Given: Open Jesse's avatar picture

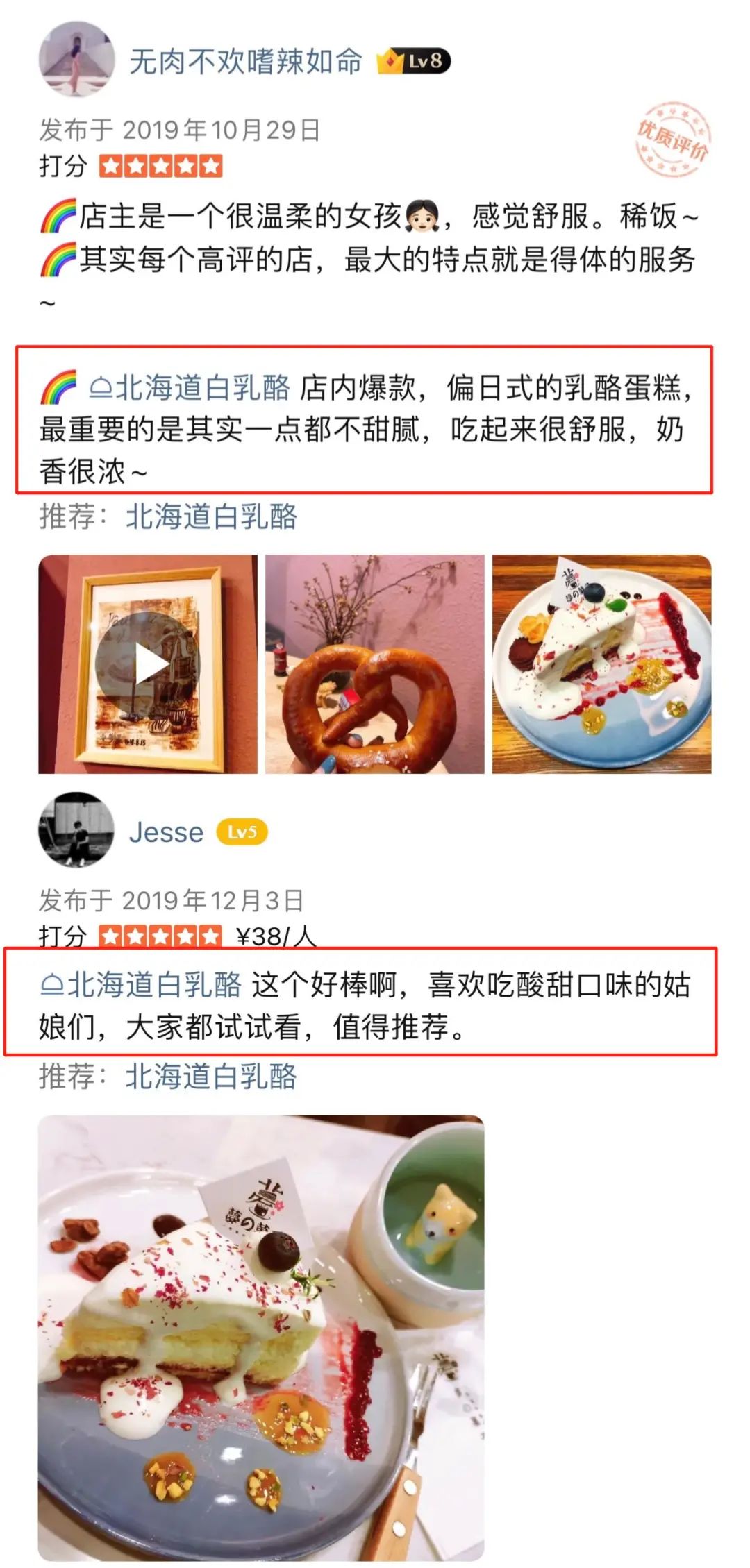Looking at the screenshot, I should [76, 829].
